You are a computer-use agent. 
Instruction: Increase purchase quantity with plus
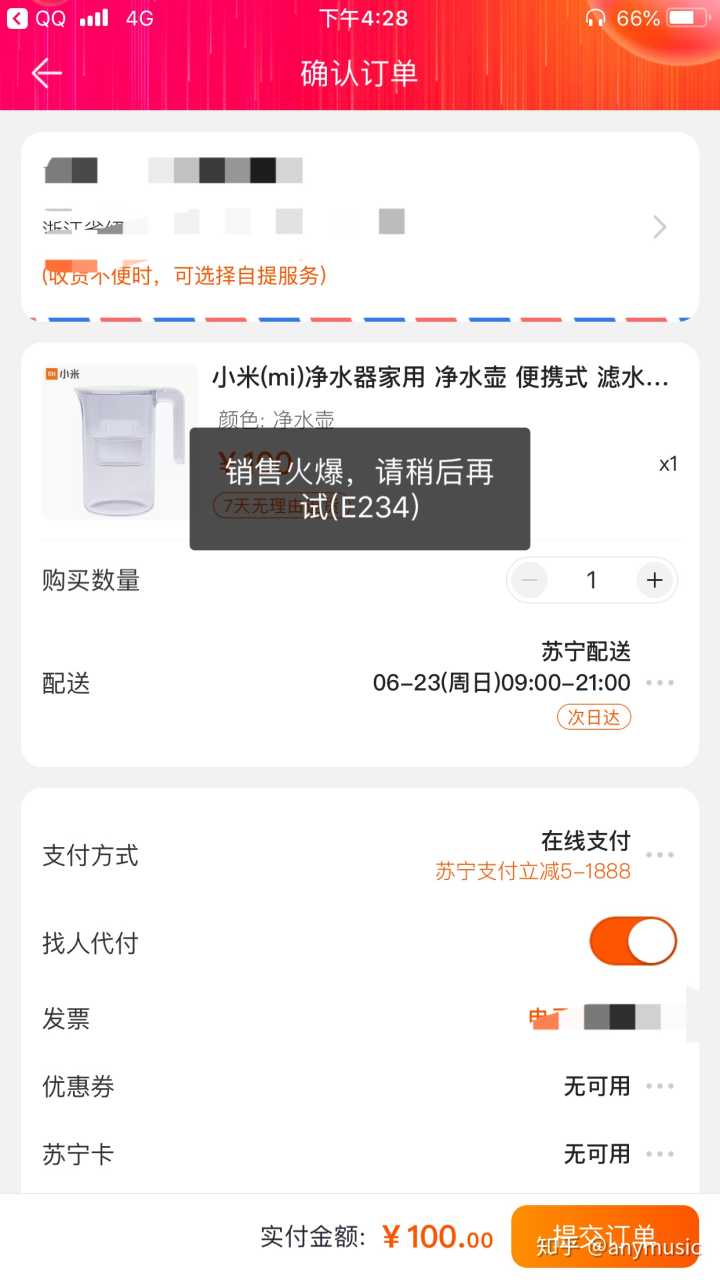click(x=655, y=580)
